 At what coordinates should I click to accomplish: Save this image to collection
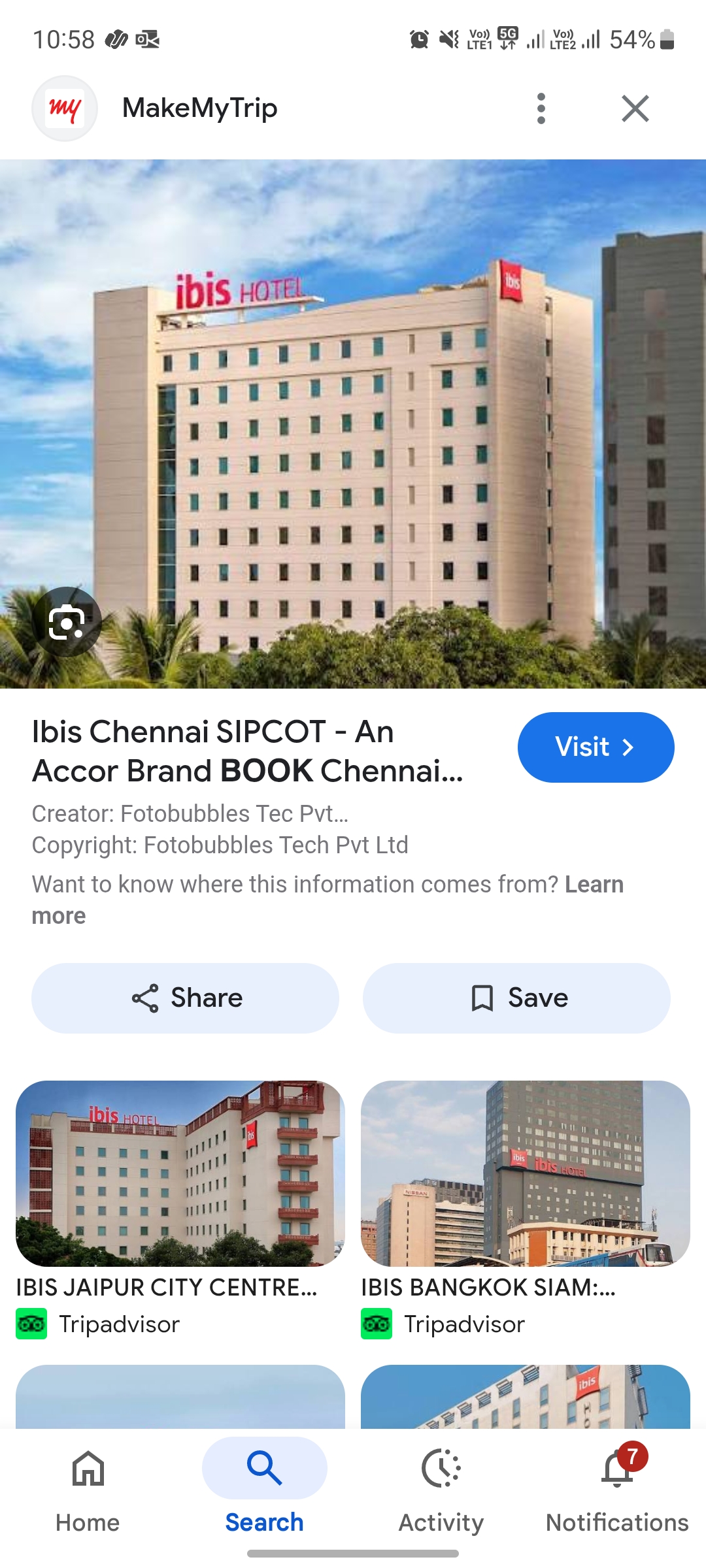click(x=516, y=998)
